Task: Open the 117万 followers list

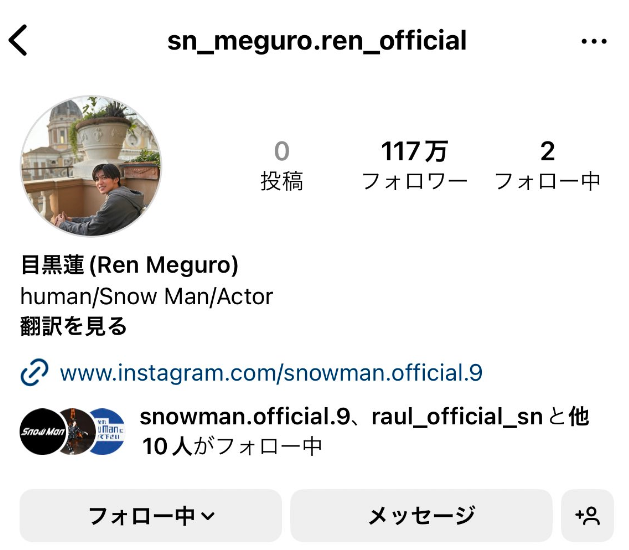Action: click(x=414, y=166)
